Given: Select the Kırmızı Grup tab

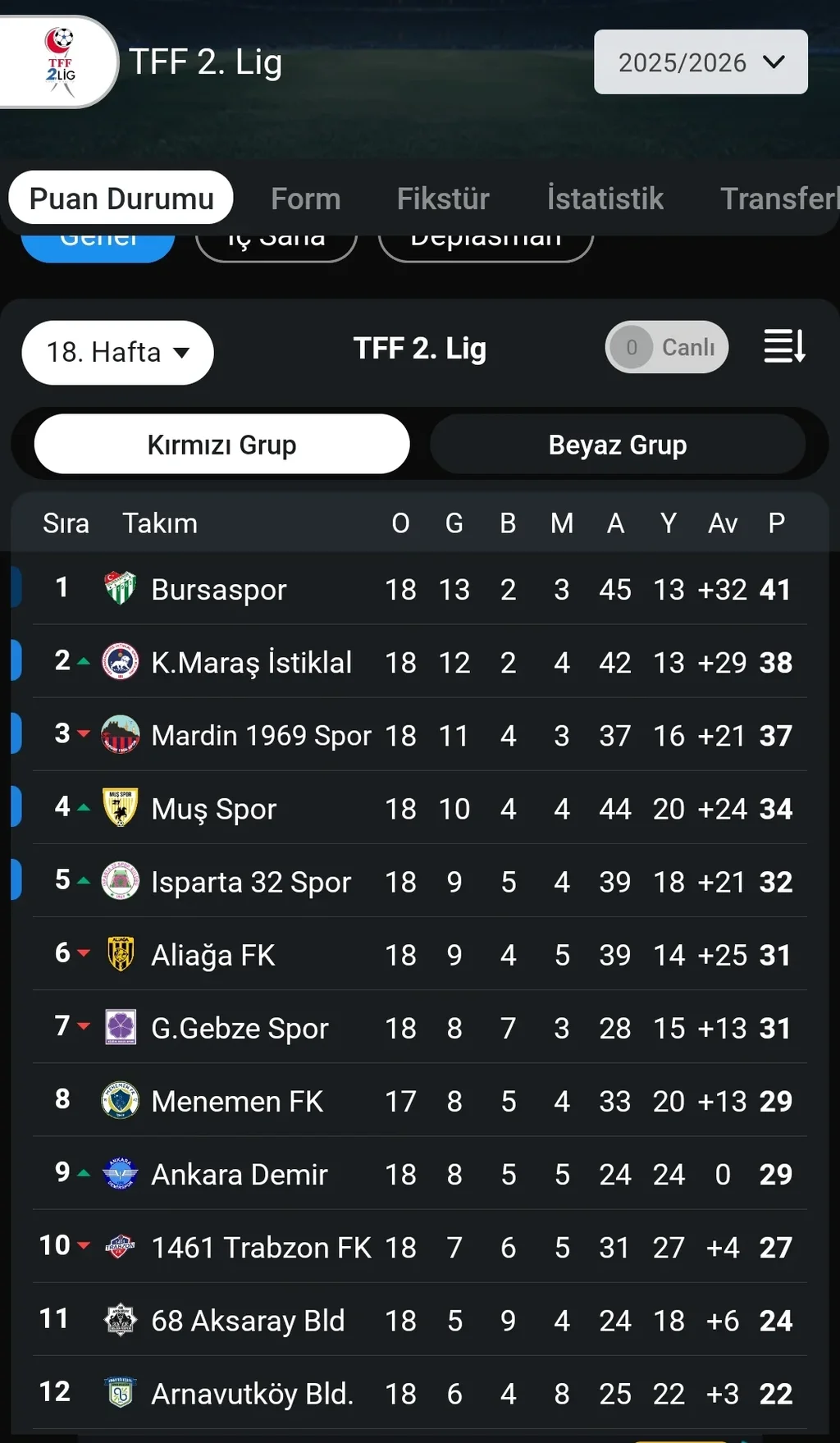Looking at the screenshot, I should (221, 445).
